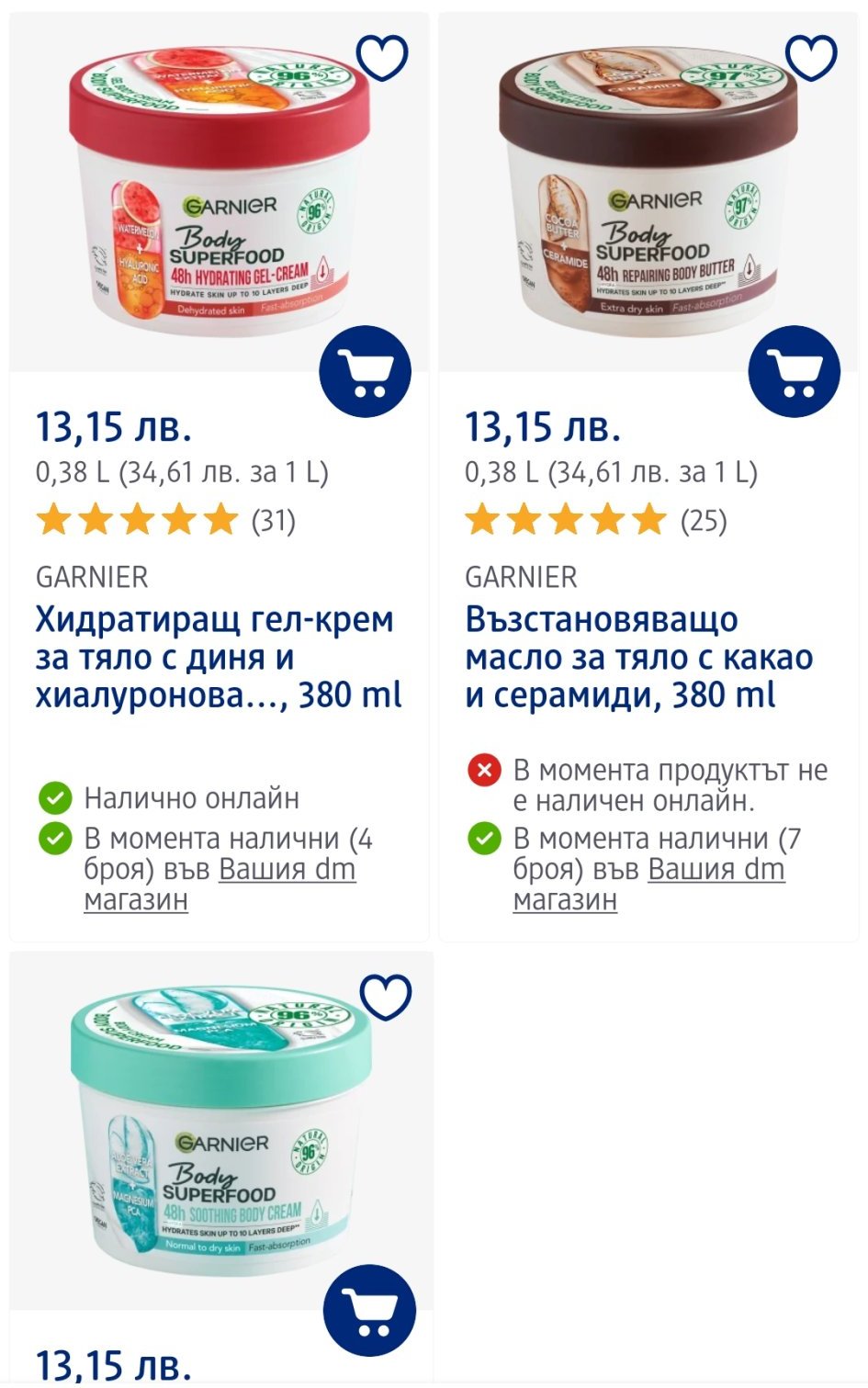Favorite the watermelon hydrating gel-cream
This screenshot has width=868, height=1388.
[x=381, y=59]
